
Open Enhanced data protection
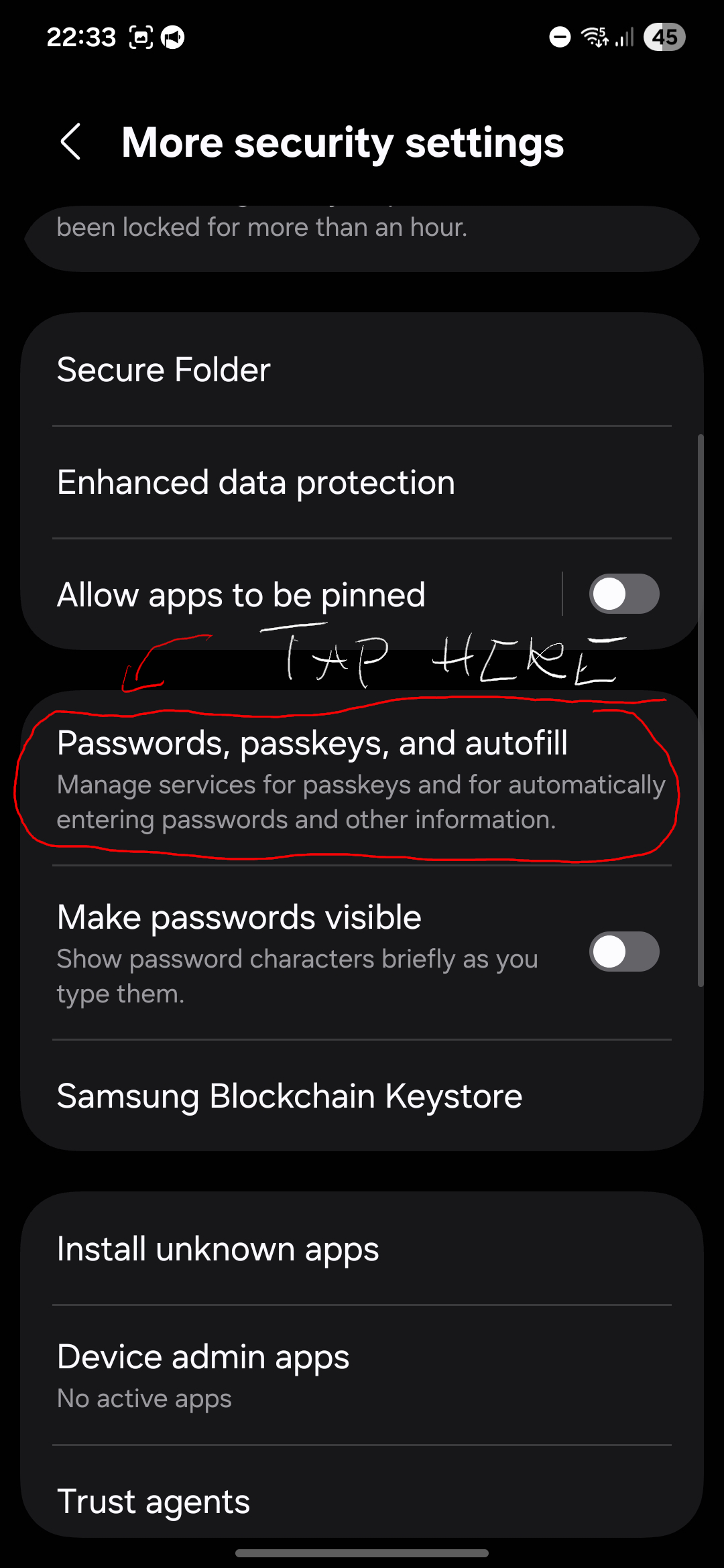coord(362,482)
